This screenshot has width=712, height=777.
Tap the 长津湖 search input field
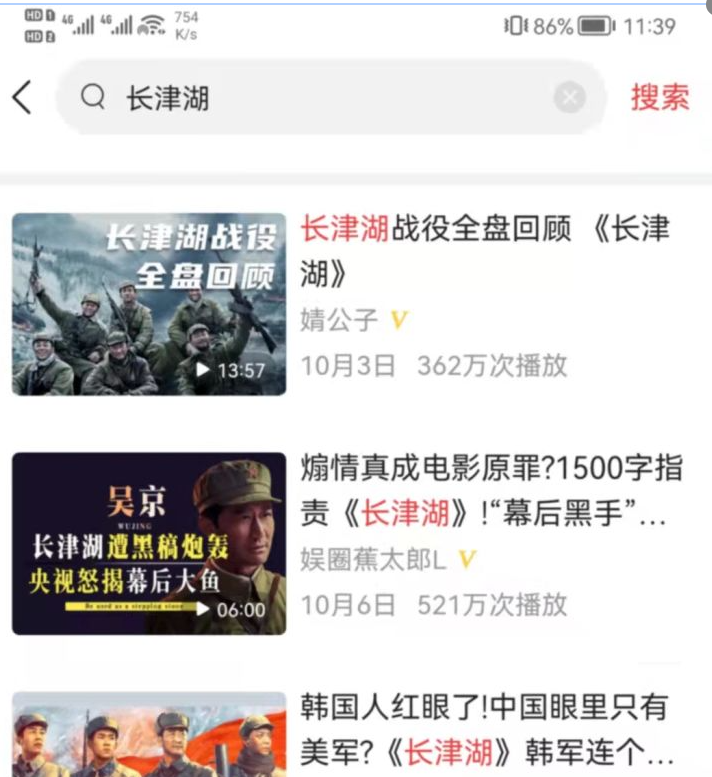coord(320,98)
